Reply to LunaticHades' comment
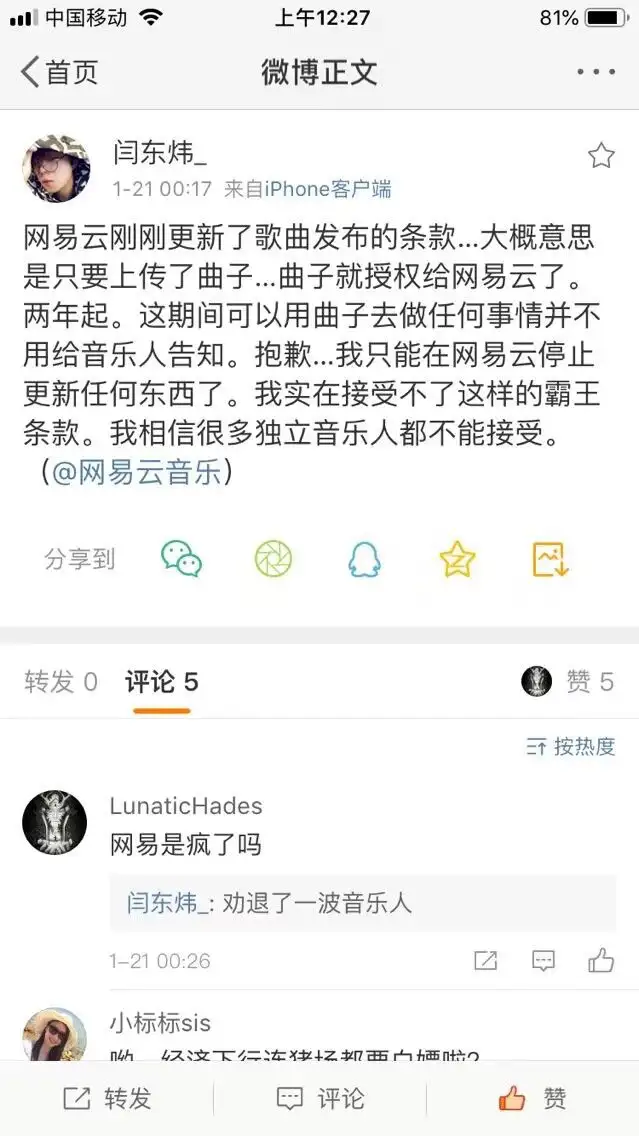Image resolution: width=639 pixels, height=1136 pixels. [543, 961]
